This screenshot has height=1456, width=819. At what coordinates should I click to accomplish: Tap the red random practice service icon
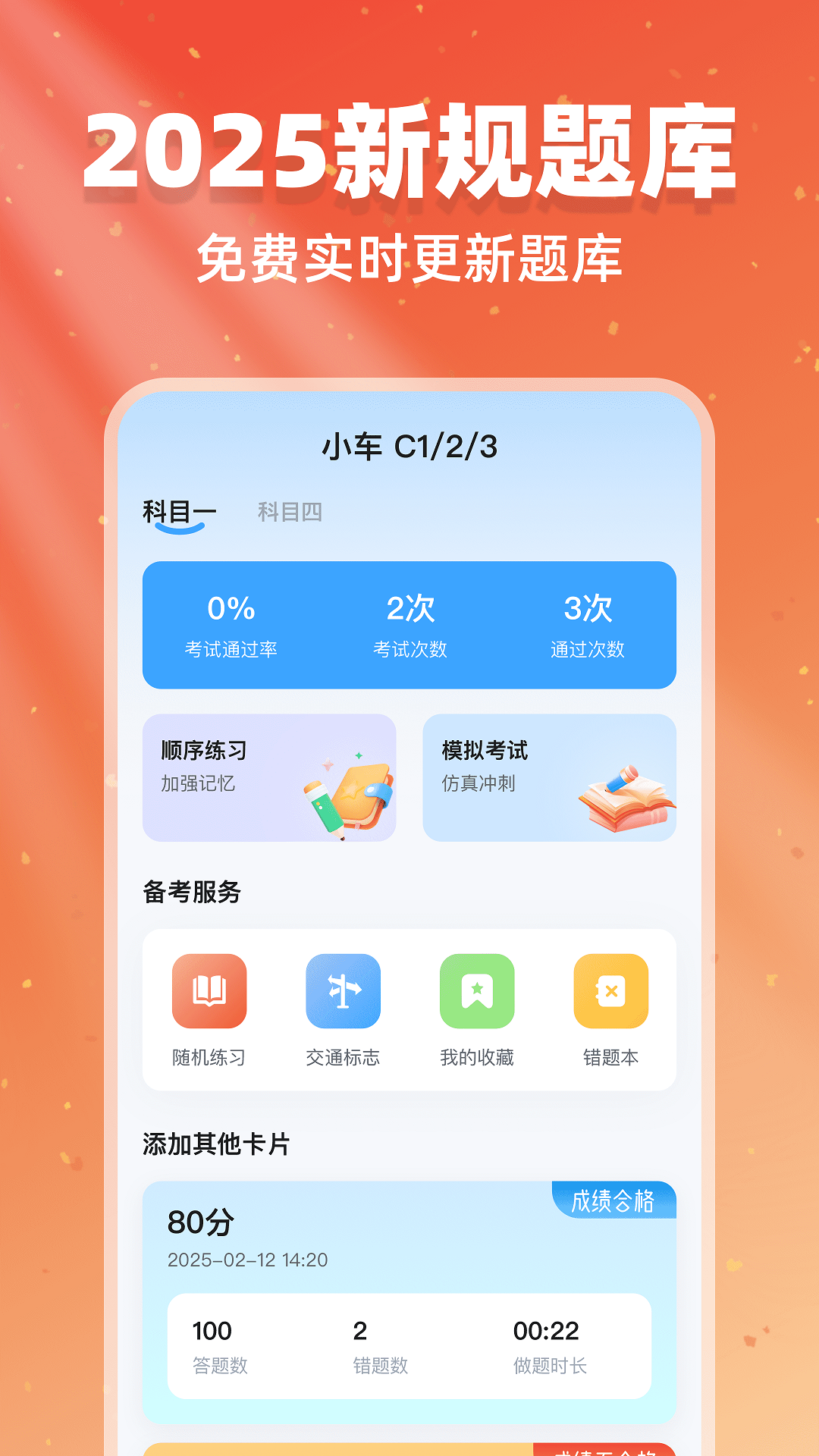(210, 990)
